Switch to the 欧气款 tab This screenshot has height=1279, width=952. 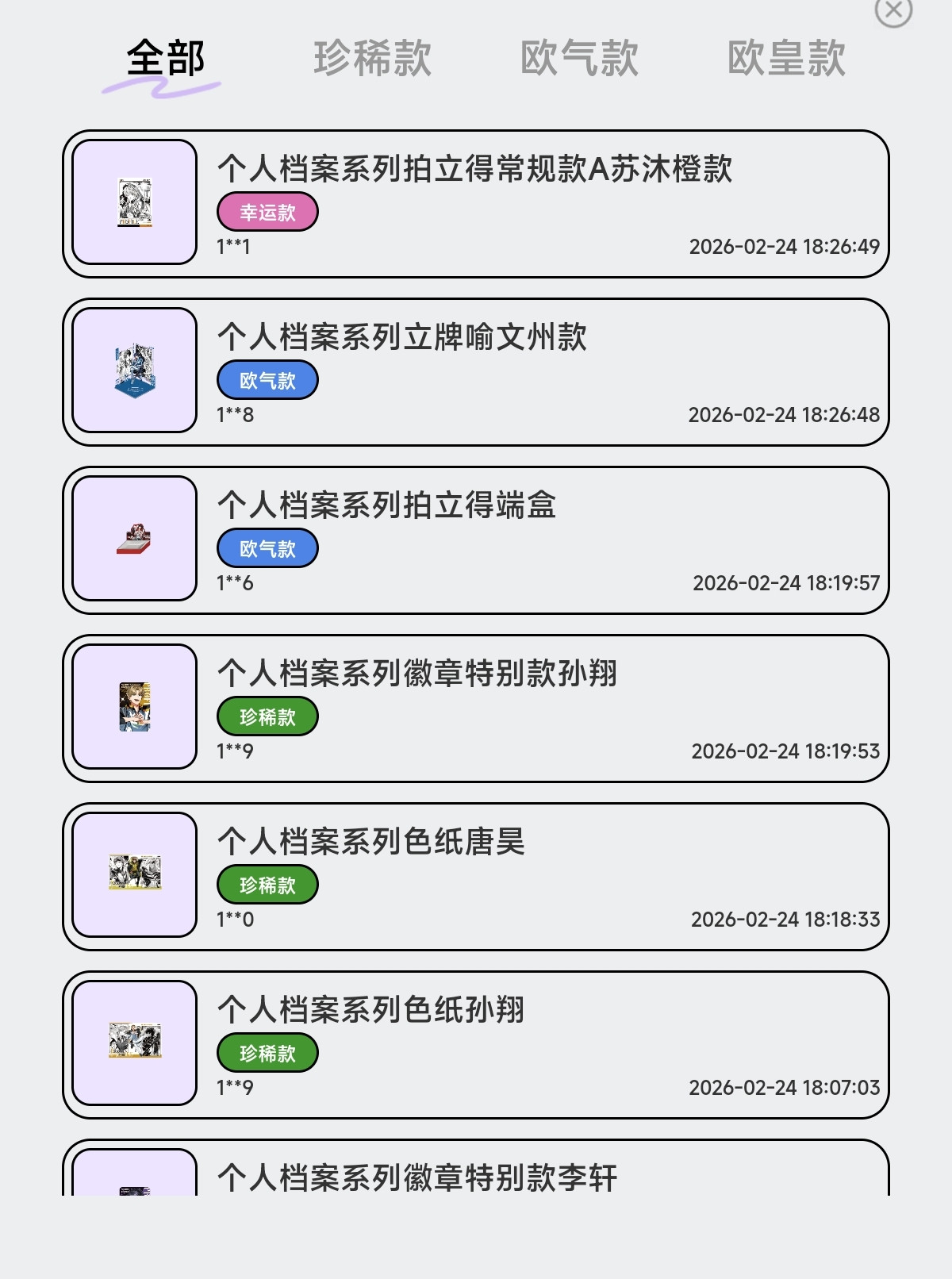pos(579,59)
